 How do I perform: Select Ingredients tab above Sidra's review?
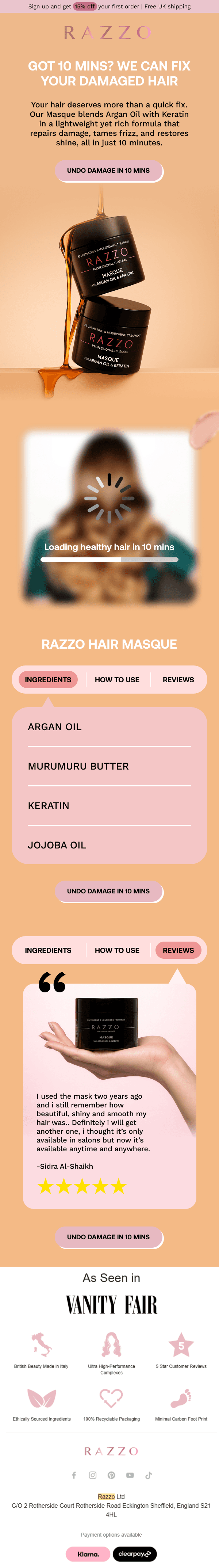[48, 950]
